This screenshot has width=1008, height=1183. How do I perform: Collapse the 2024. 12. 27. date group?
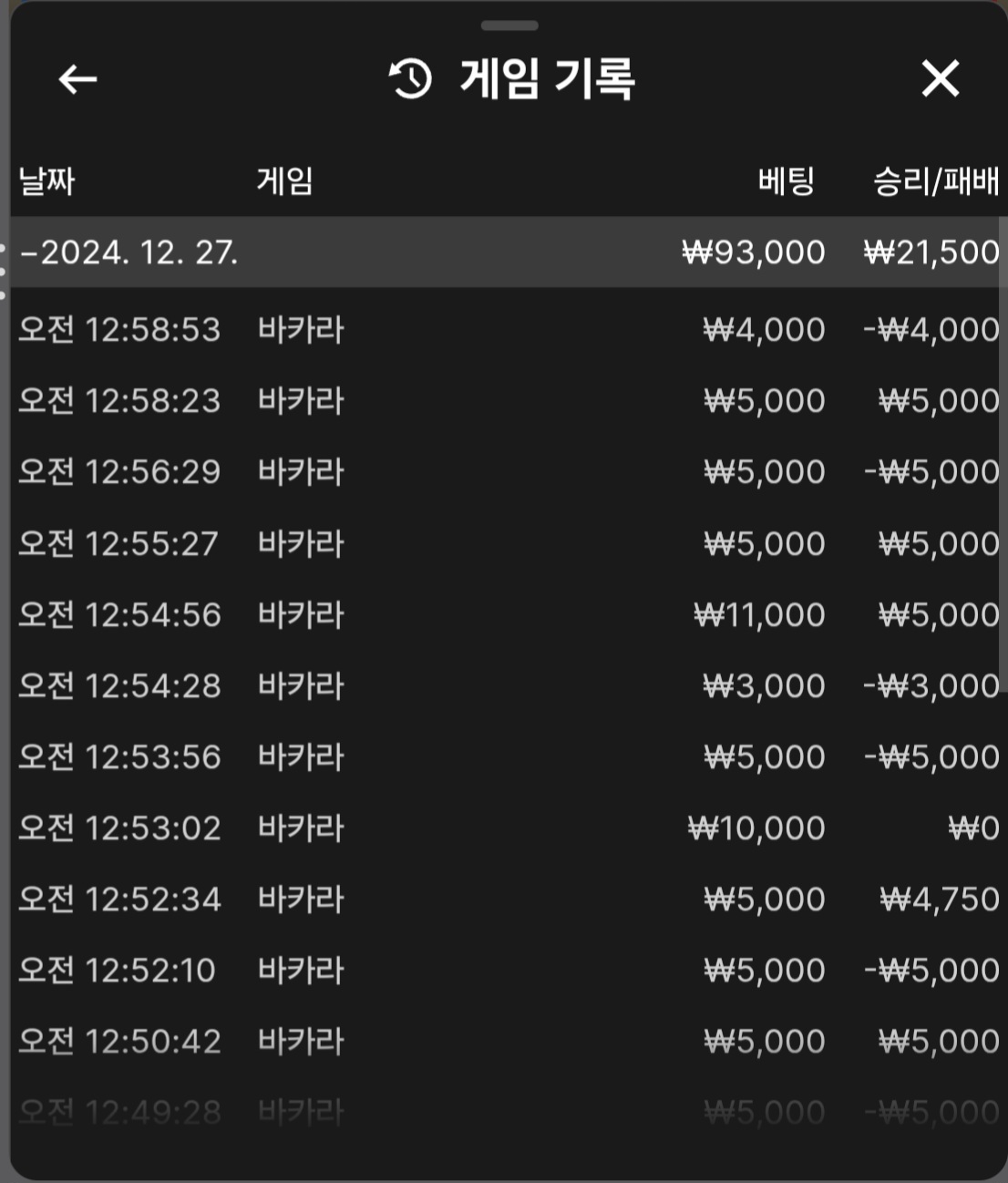click(x=129, y=252)
